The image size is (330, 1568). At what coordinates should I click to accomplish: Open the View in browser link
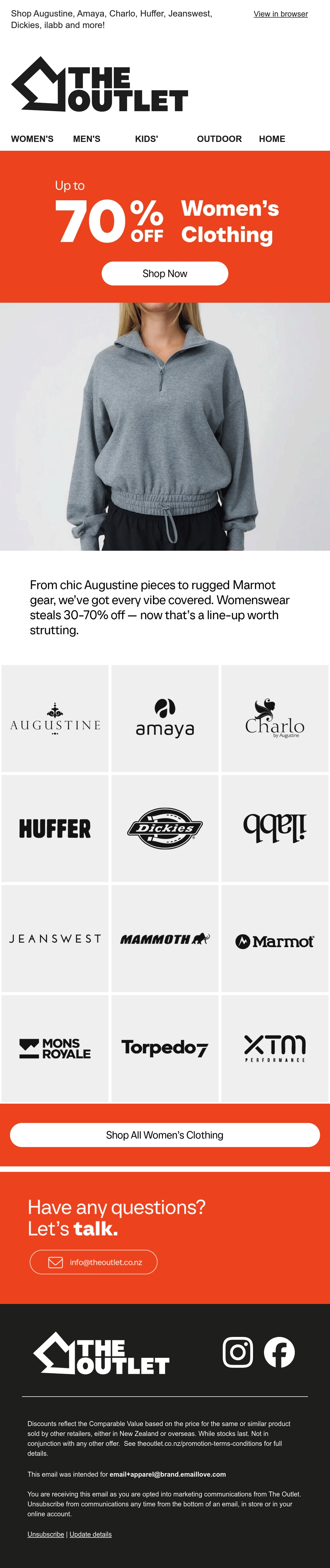point(281,13)
